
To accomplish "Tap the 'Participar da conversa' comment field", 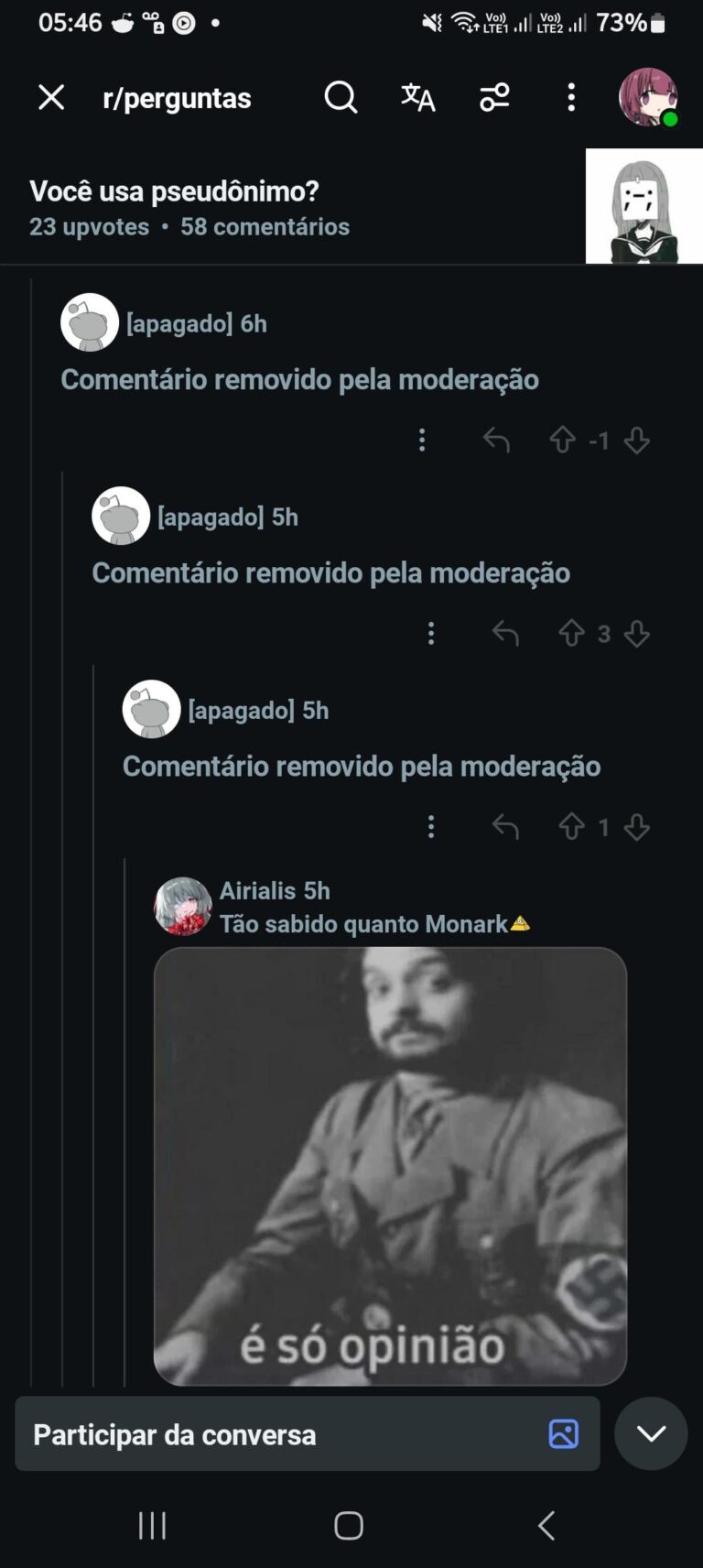I will (275, 1434).
